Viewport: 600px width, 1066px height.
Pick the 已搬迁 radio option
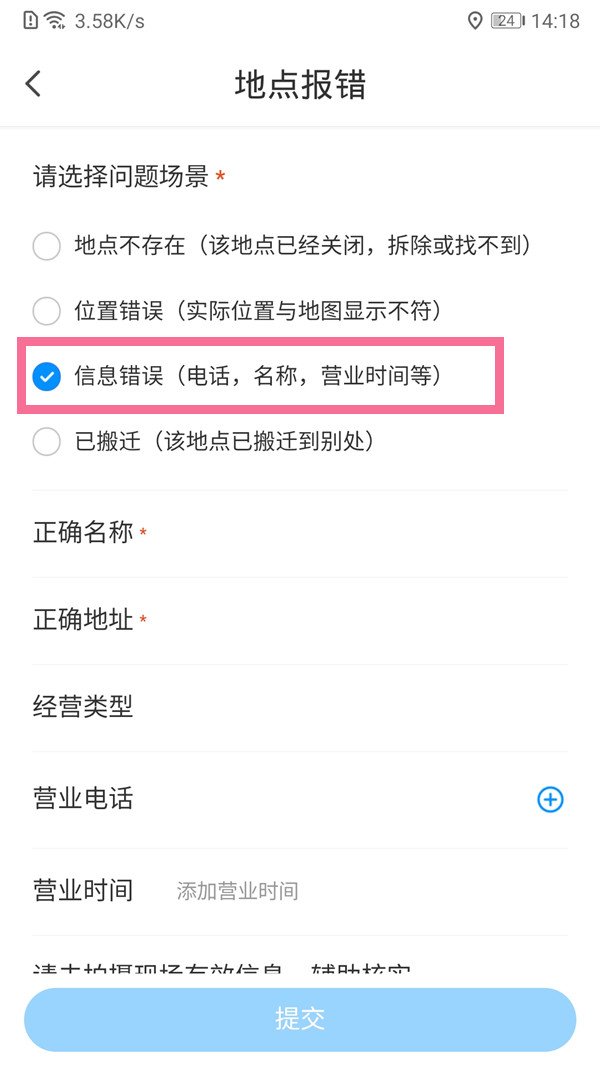click(x=47, y=441)
